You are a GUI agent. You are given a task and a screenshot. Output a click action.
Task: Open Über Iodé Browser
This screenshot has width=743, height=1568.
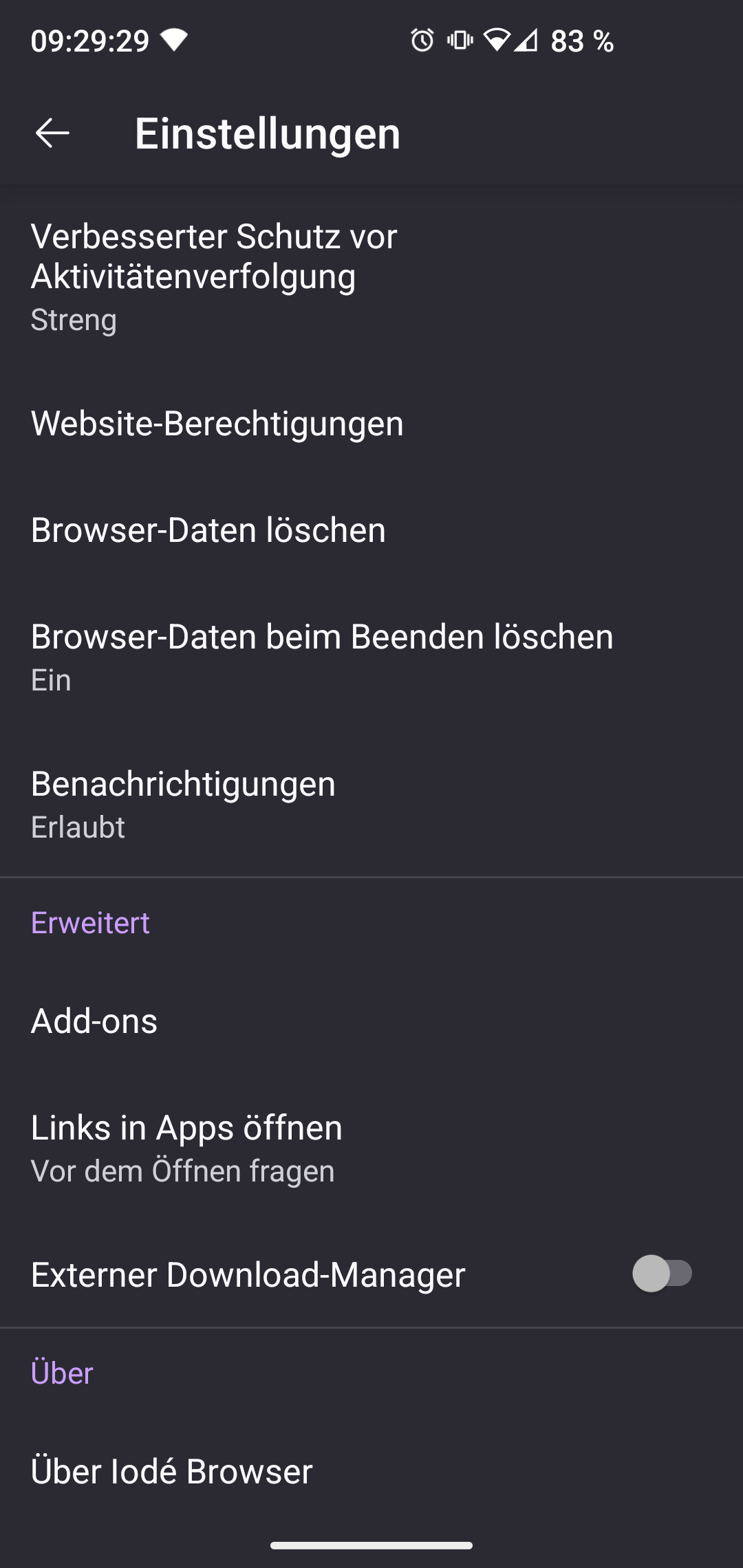[x=371, y=1471]
